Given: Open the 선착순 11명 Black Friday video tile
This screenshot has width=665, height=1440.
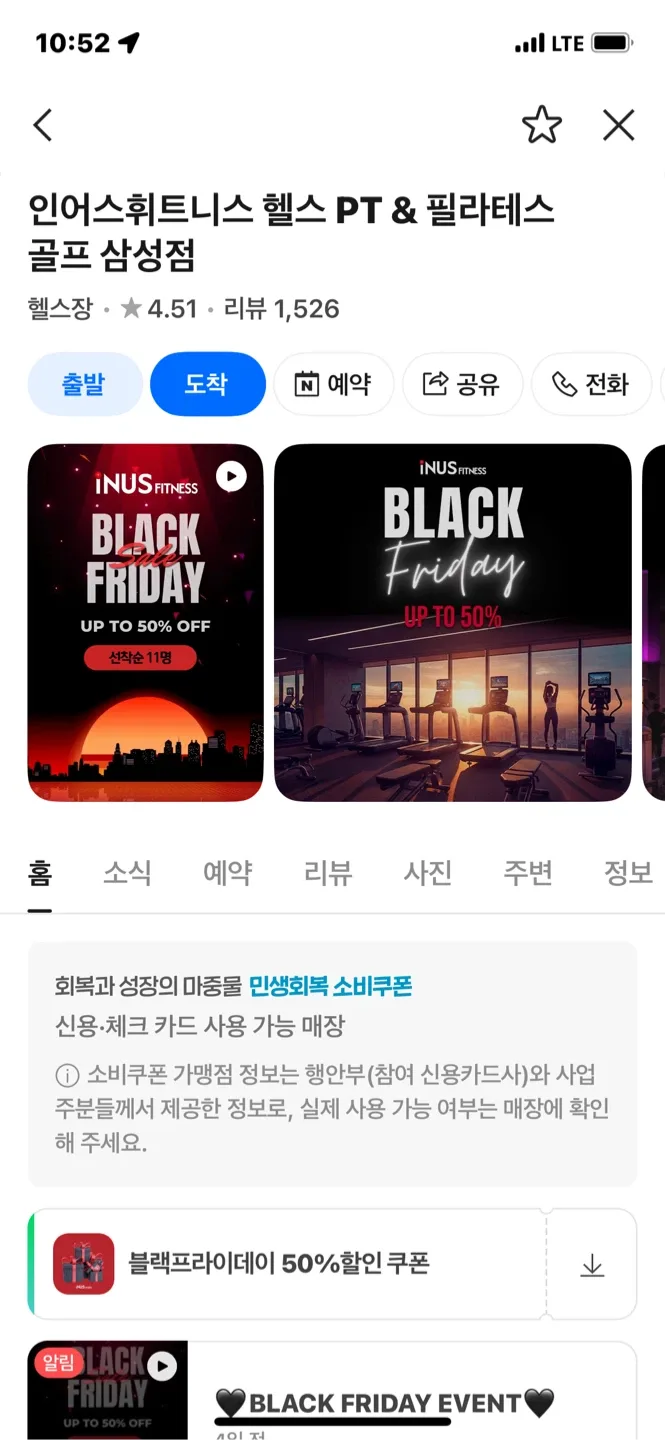Looking at the screenshot, I should pyautogui.click(x=146, y=623).
